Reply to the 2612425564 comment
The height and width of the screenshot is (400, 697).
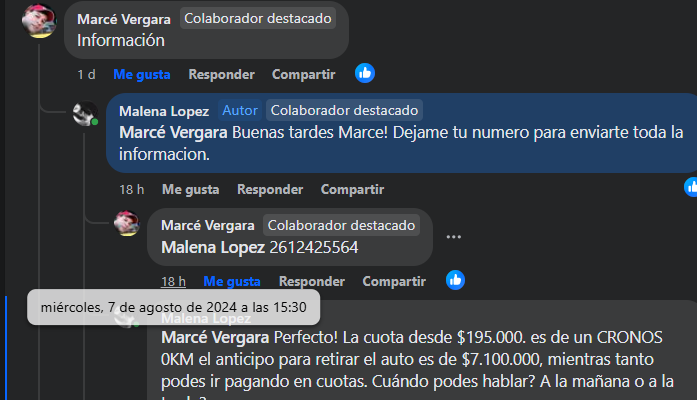coord(312,282)
